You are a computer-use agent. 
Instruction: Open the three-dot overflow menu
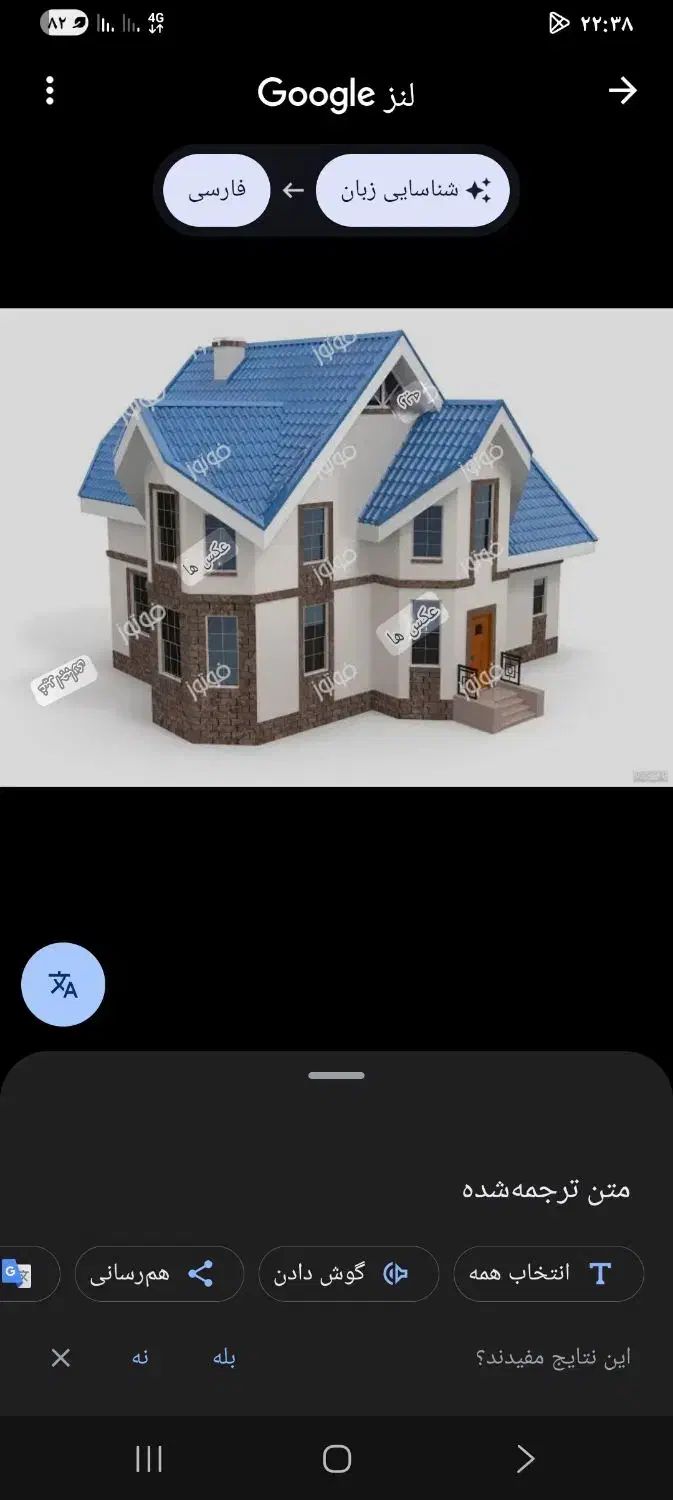[50, 91]
